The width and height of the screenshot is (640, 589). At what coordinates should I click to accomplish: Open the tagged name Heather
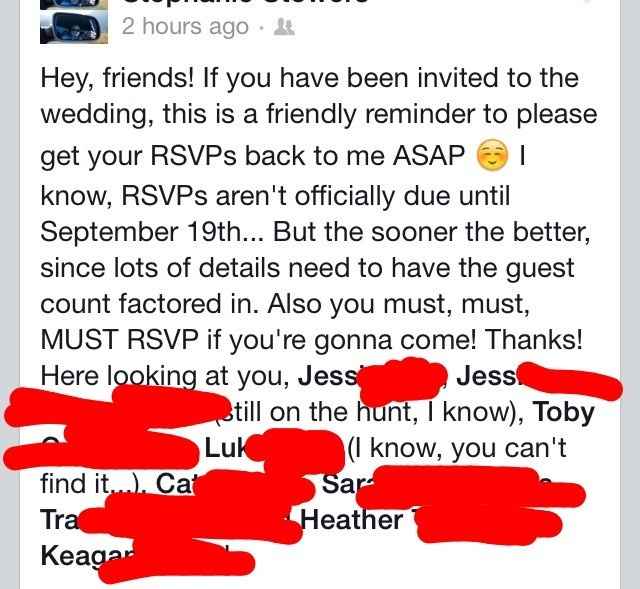351,520
